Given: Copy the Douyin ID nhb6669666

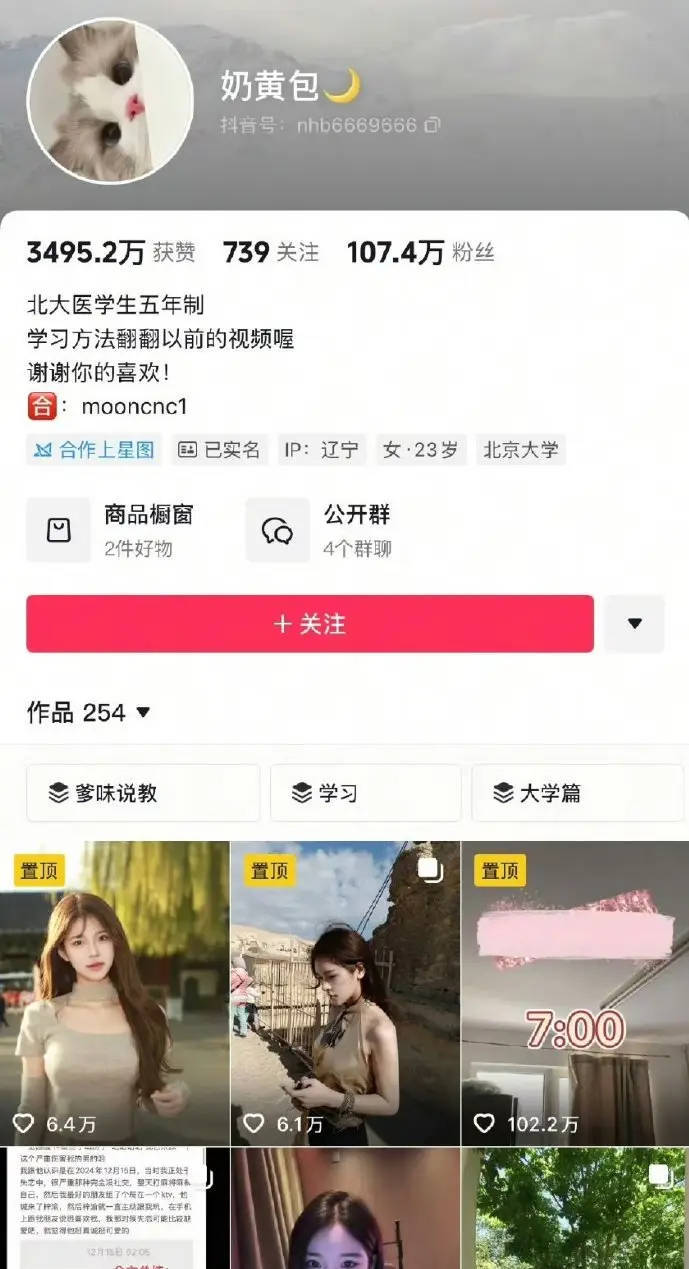Looking at the screenshot, I should [x=432, y=125].
